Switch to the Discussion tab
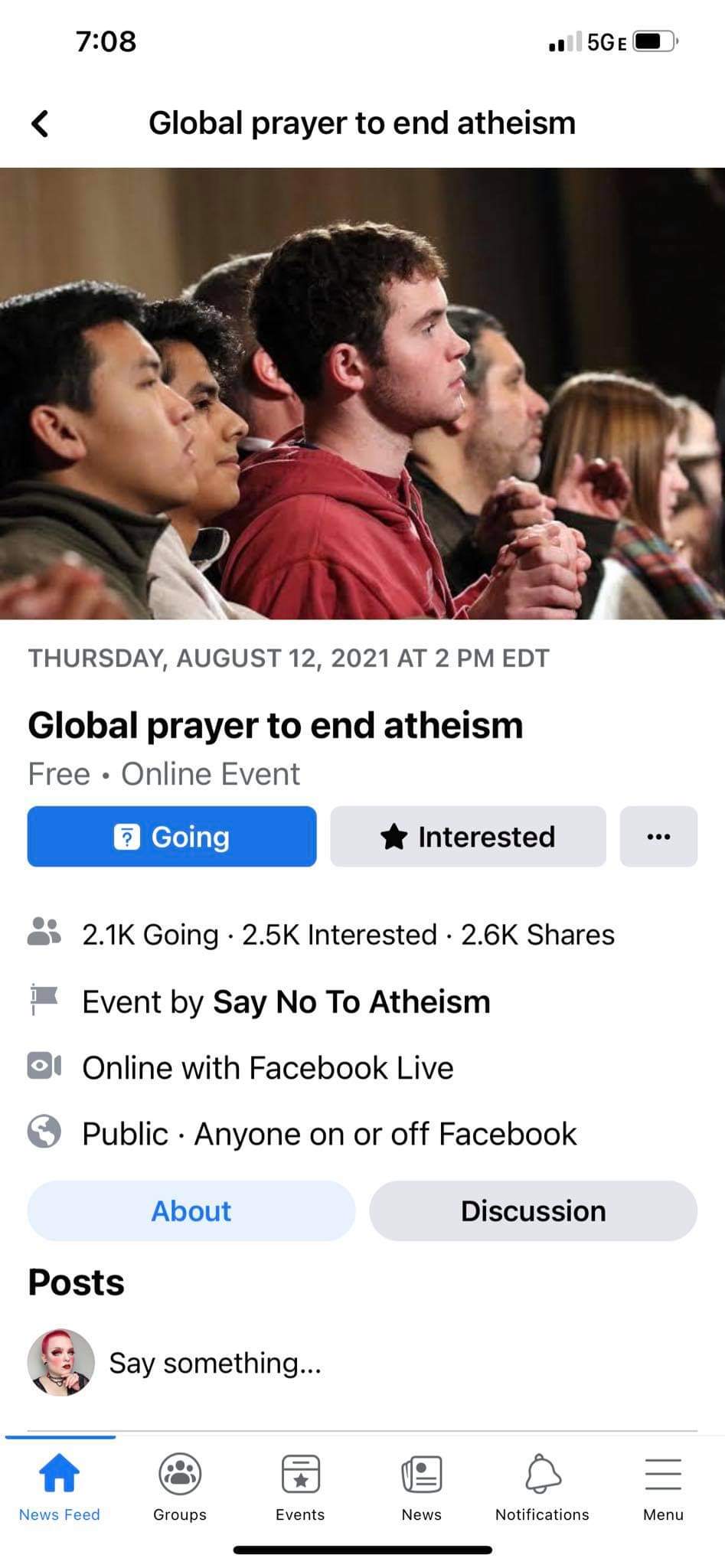 pyautogui.click(x=533, y=1210)
